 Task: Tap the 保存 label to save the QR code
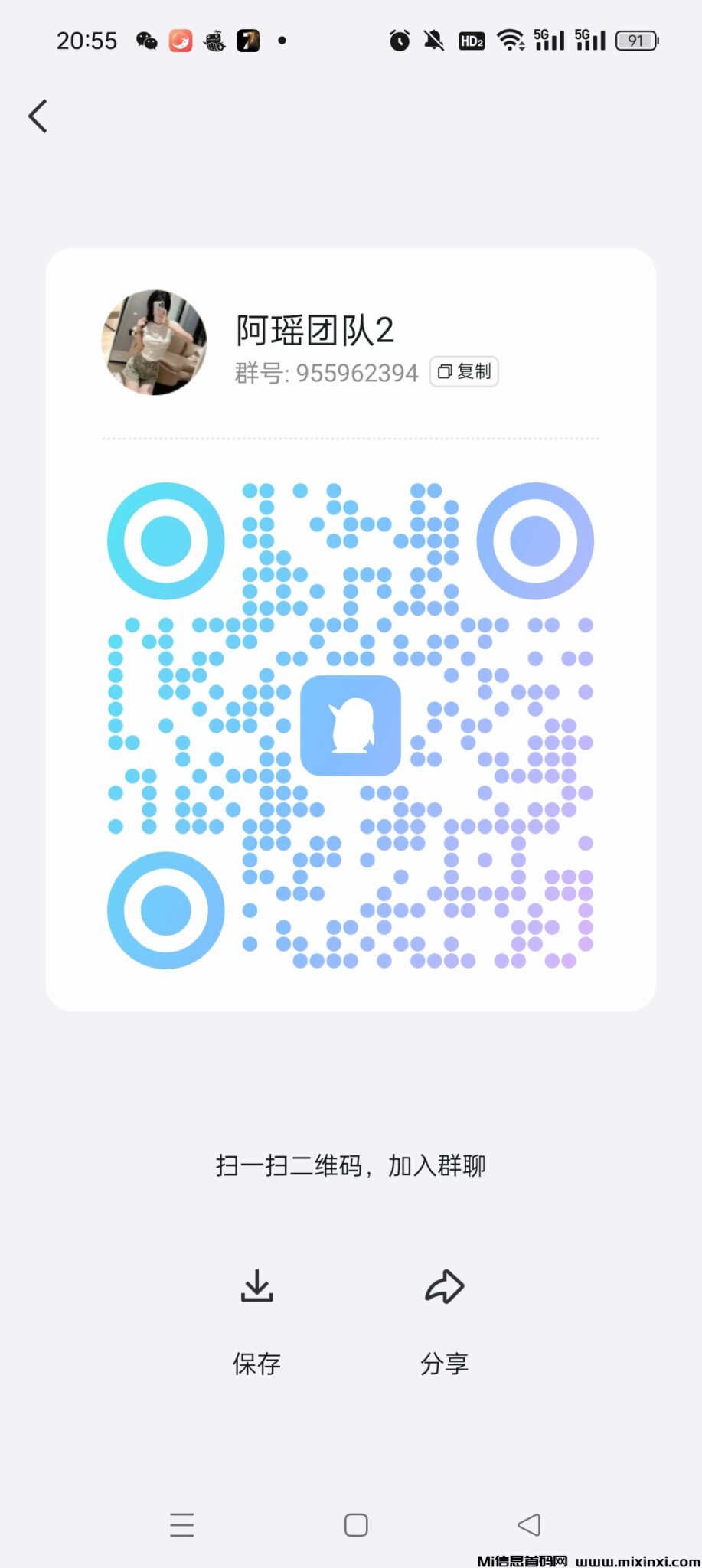[256, 1362]
